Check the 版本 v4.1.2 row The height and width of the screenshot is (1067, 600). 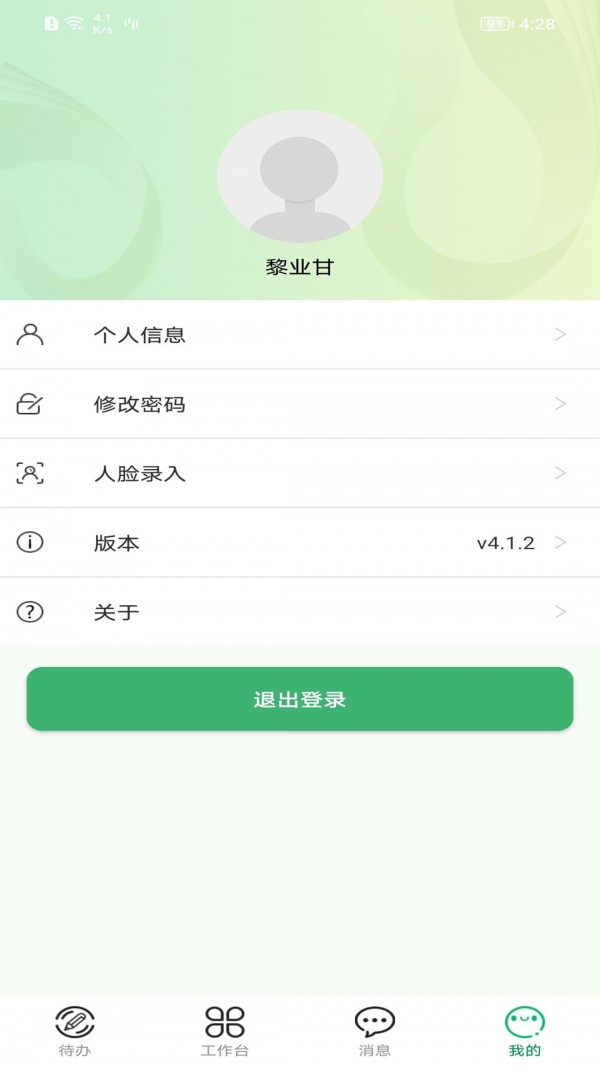click(x=300, y=543)
